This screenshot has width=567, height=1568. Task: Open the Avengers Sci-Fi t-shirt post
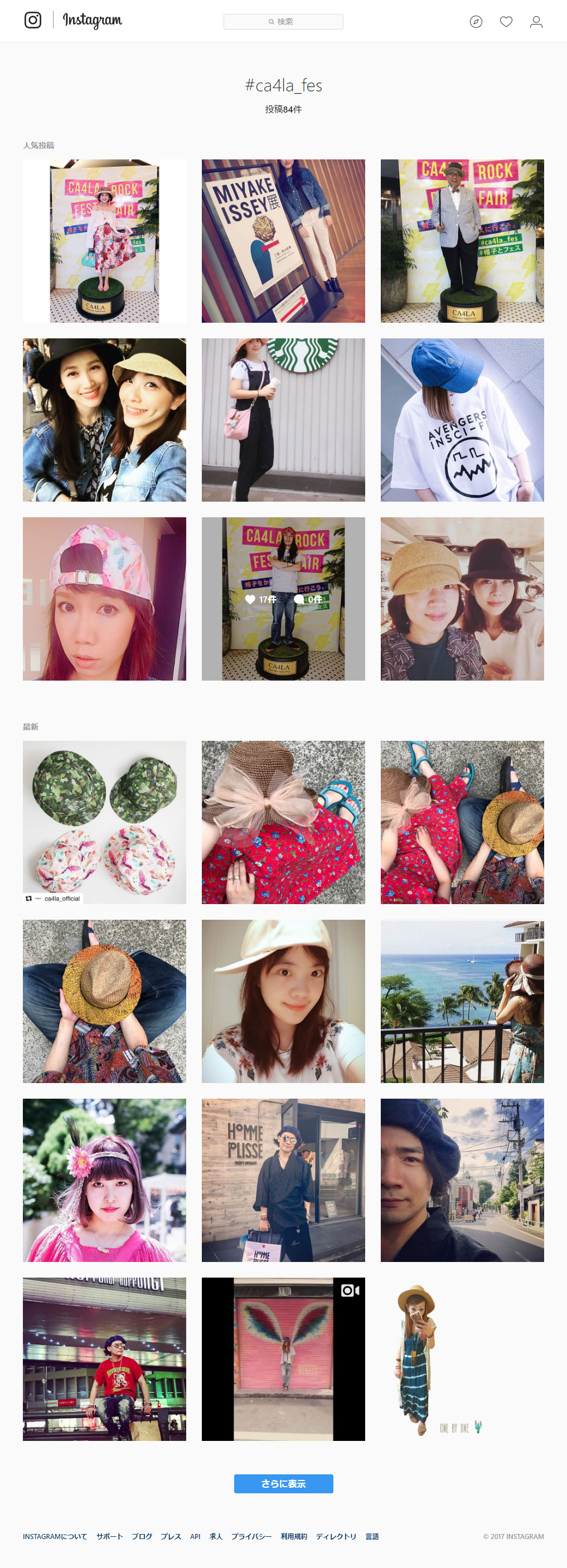tap(462, 420)
